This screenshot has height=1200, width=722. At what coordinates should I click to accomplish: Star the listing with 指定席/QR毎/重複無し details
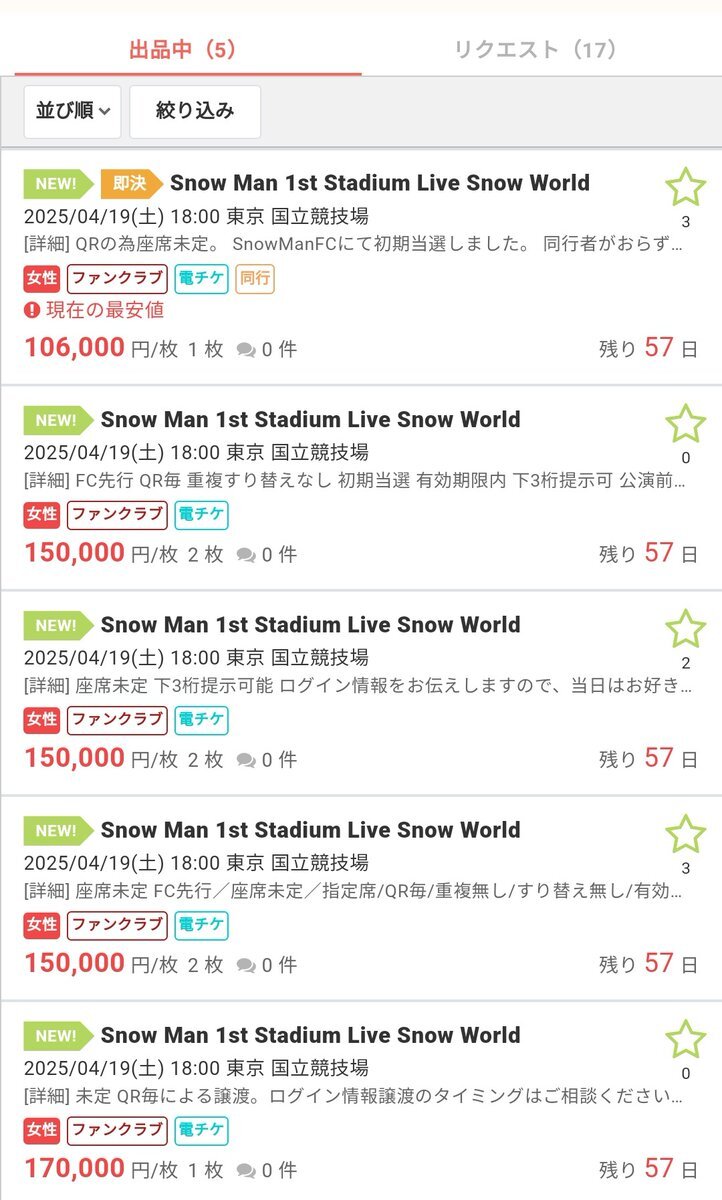pyautogui.click(x=685, y=834)
